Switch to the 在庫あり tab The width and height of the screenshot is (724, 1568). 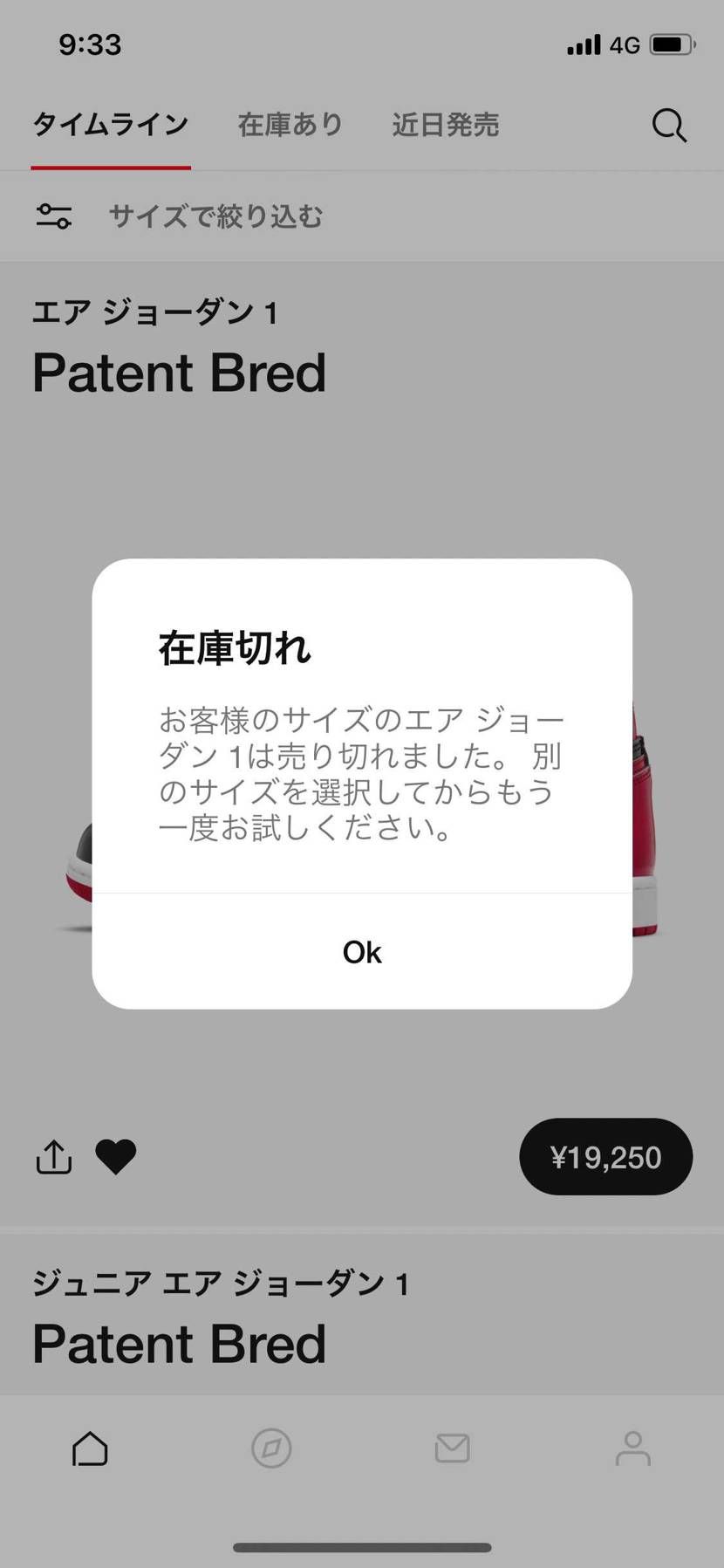290,125
